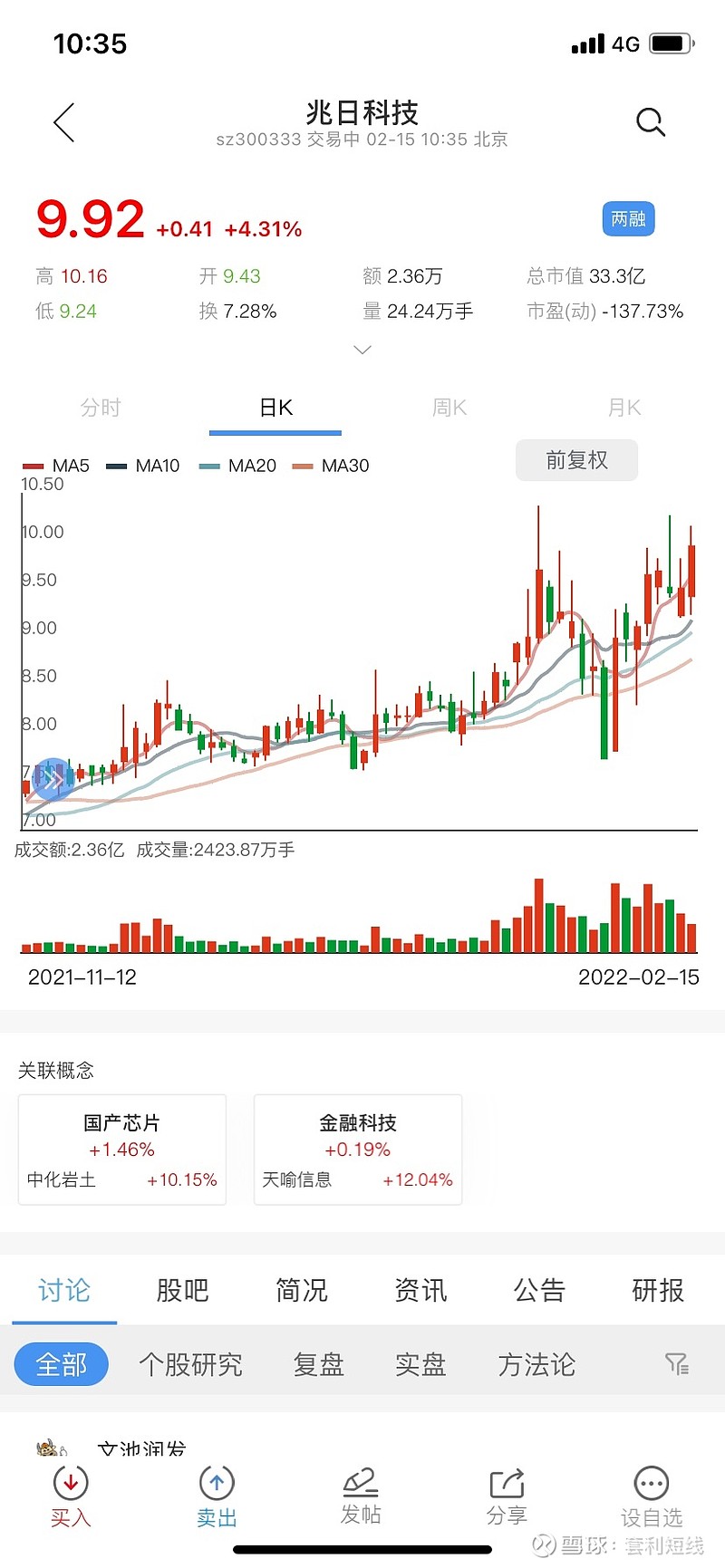Open the 前复权 adjustment selector
The height and width of the screenshot is (1568, 725).
pyautogui.click(x=576, y=460)
